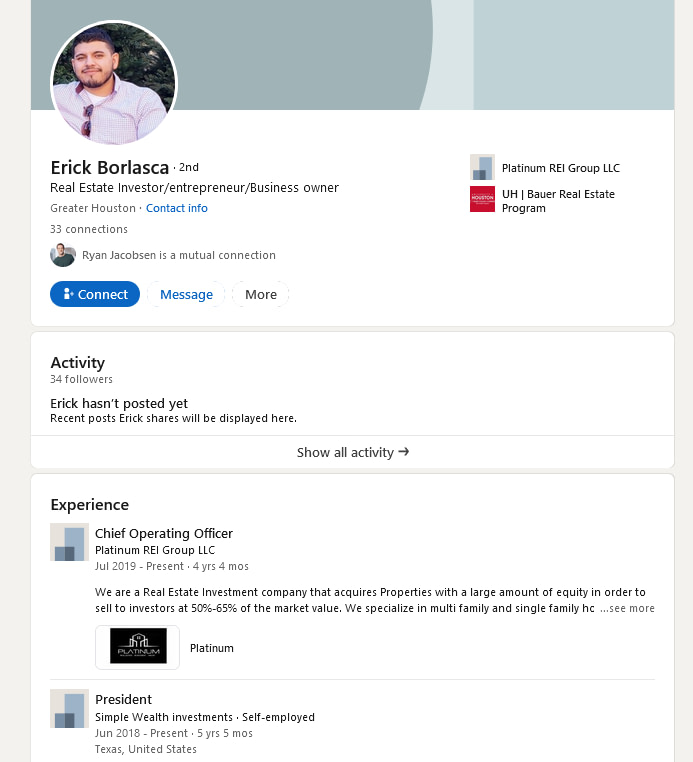The image size is (693, 762).
Task: Open the mutual connection Ryan Jacobsen
Action: (163, 255)
